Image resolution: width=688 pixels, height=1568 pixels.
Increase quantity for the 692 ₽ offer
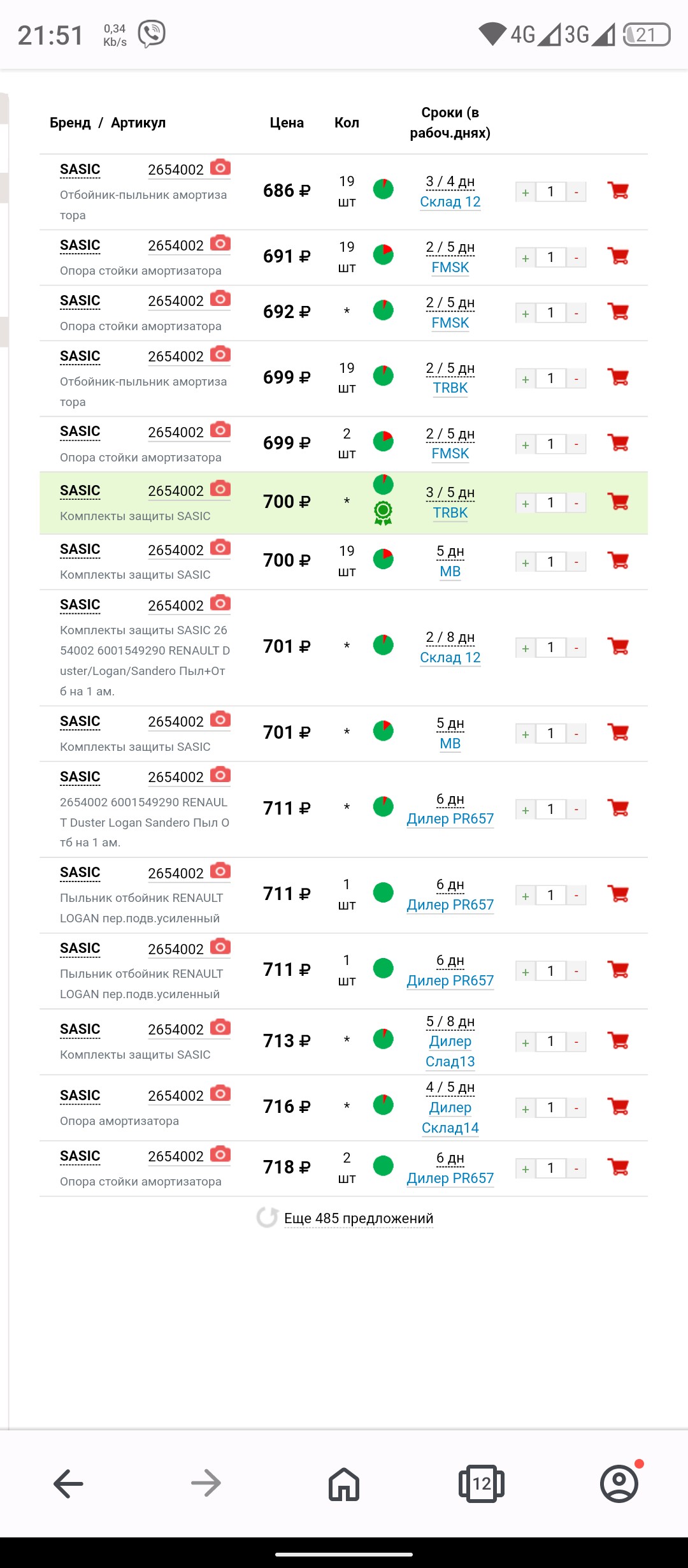pyautogui.click(x=526, y=313)
